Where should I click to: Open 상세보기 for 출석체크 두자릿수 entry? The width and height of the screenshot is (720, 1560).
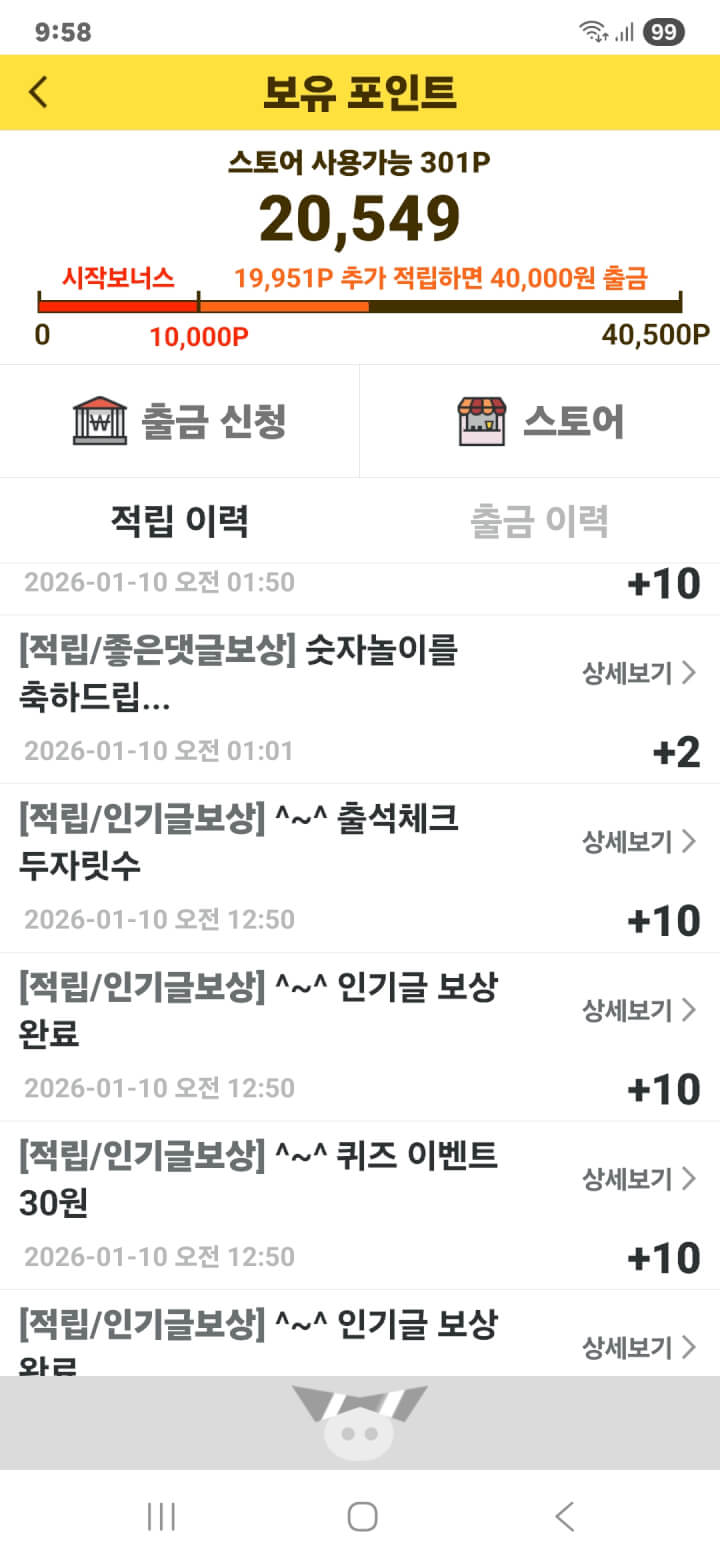tap(639, 842)
